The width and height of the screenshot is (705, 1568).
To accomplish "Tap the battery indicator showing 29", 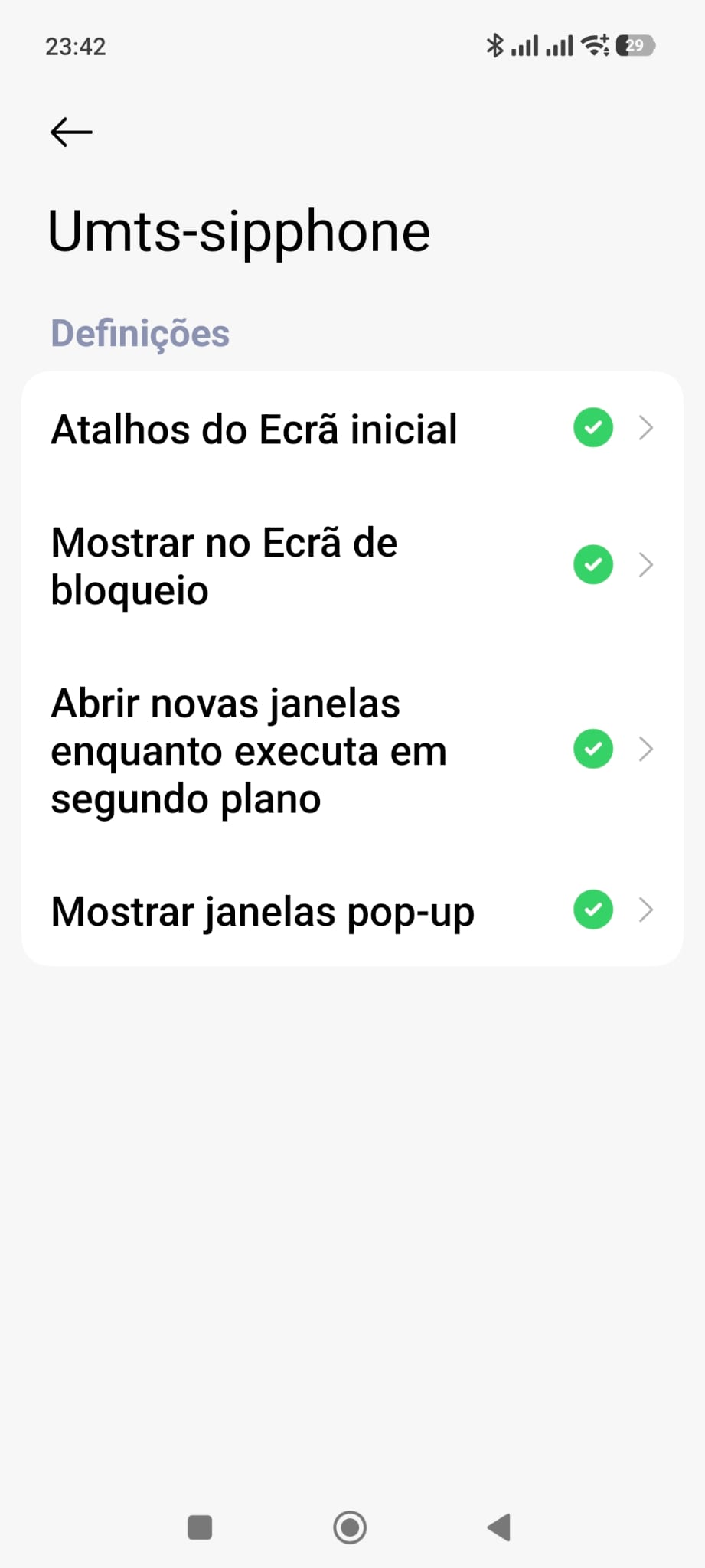I will pos(635,46).
